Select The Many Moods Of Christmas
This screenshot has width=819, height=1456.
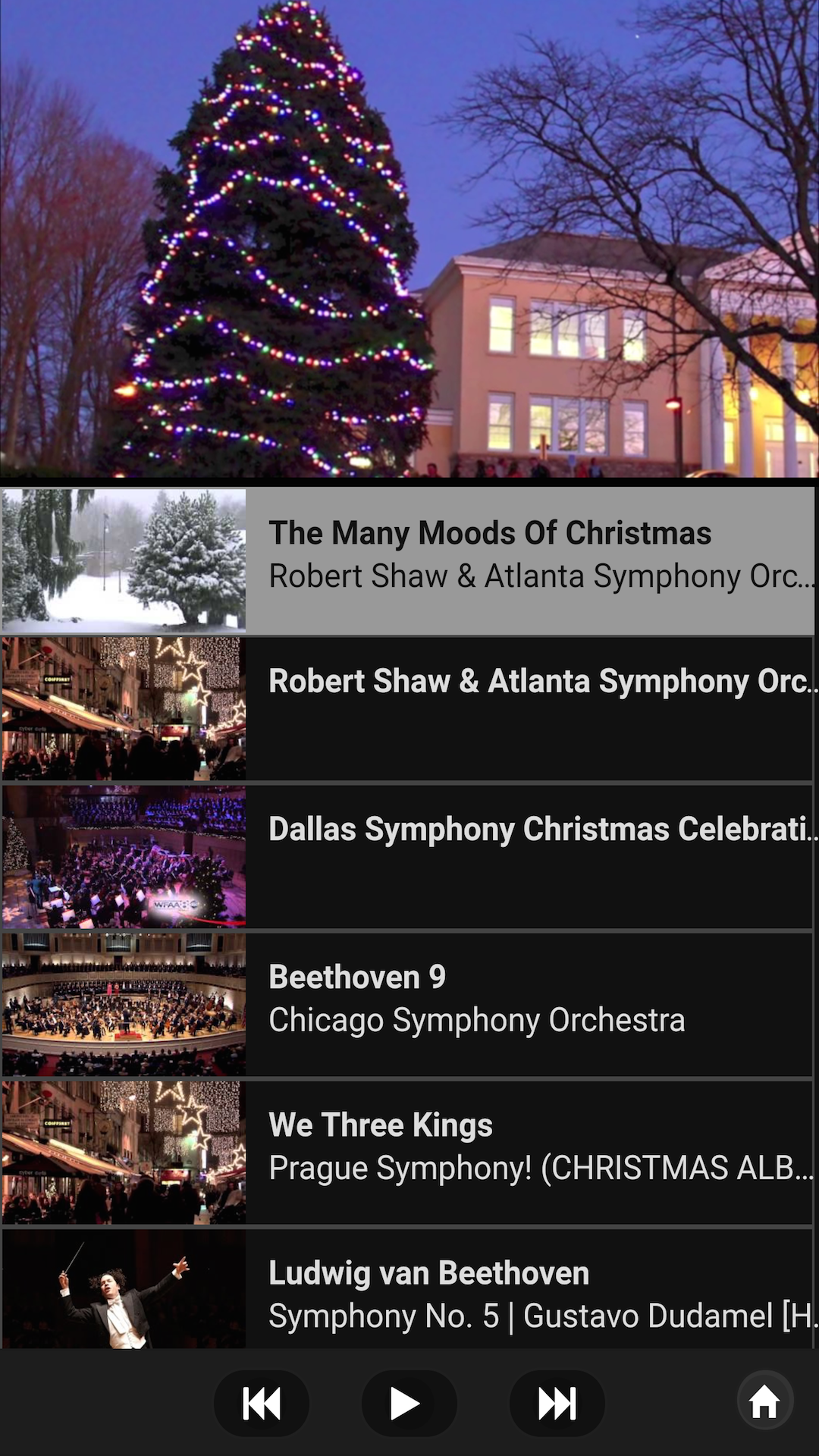pyautogui.click(x=408, y=560)
